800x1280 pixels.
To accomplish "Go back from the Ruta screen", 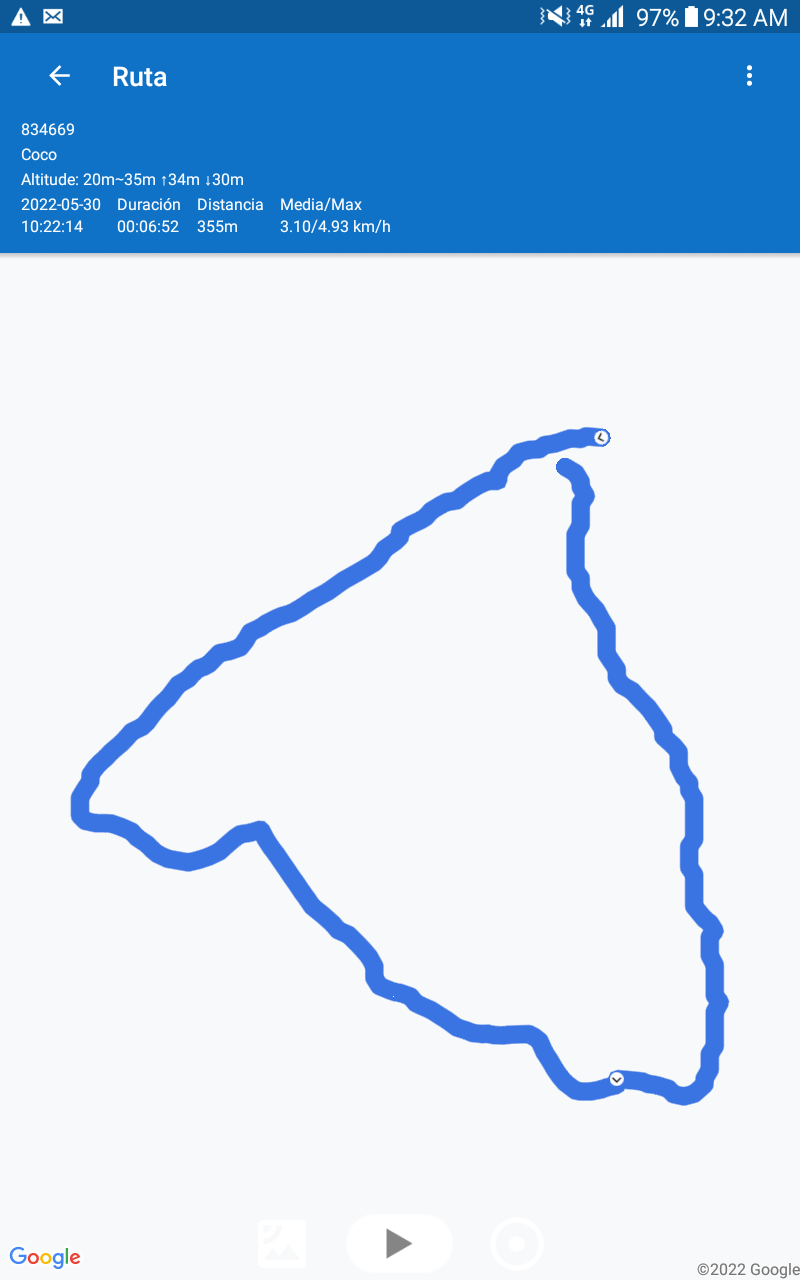I will tap(60, 76).
